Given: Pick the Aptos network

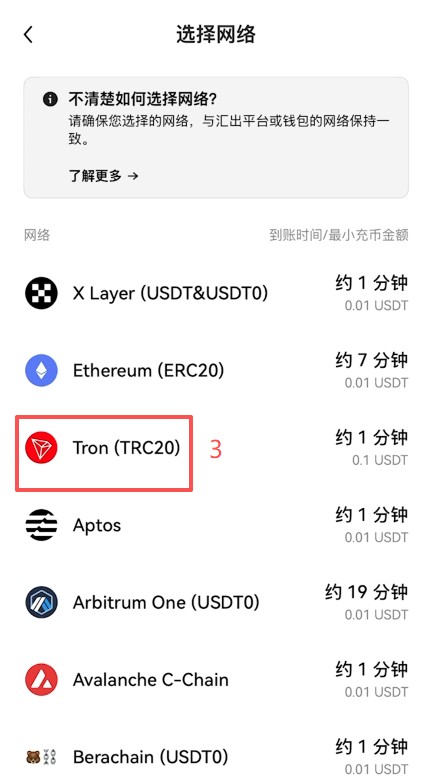Looking at the screenshot, I should click(216, 525).
